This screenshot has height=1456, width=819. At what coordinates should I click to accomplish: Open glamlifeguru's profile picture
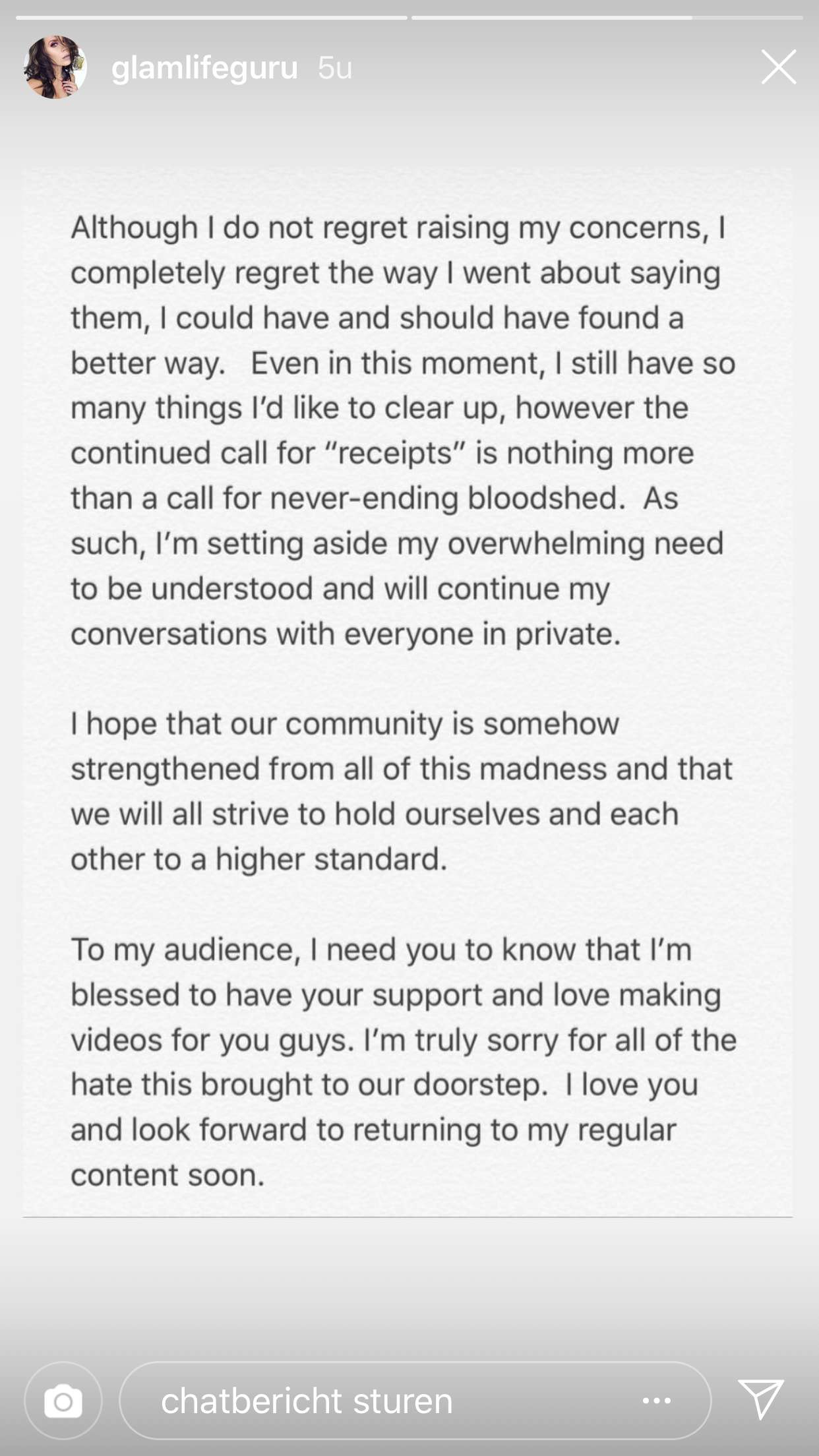click(55, 67)
